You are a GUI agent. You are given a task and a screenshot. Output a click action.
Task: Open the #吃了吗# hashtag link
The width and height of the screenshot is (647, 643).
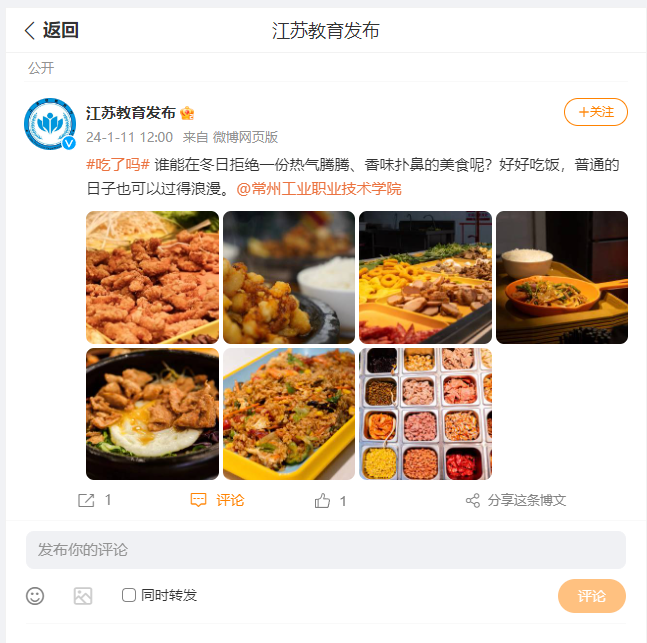(x=118, y=165)
